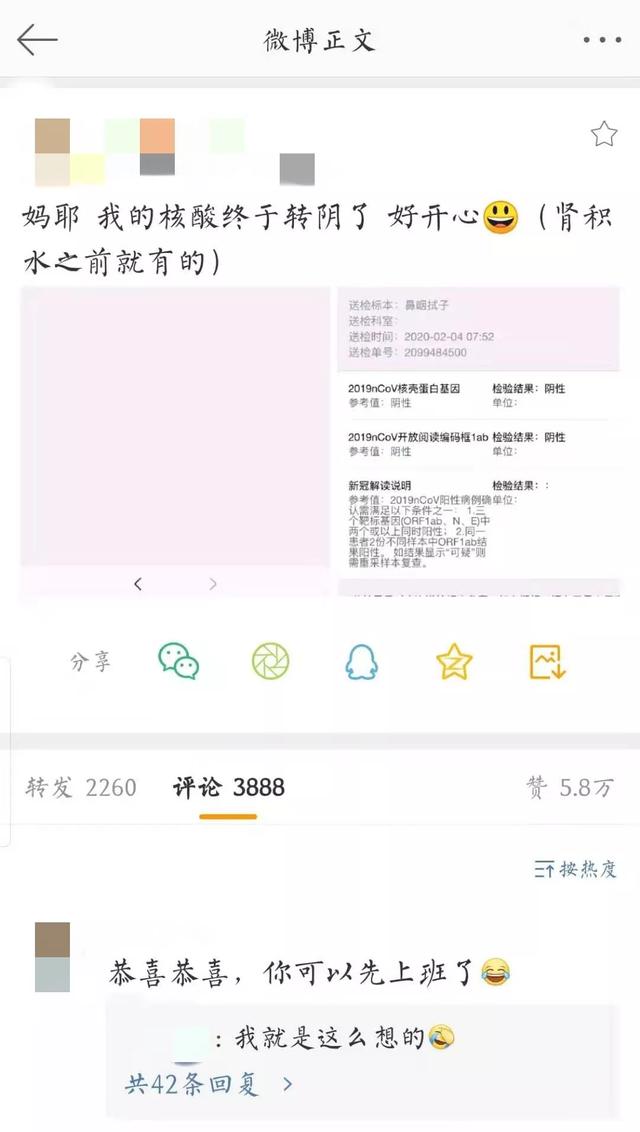Save the post as an image
640x1132 pixels.
[x=547, y=661]
